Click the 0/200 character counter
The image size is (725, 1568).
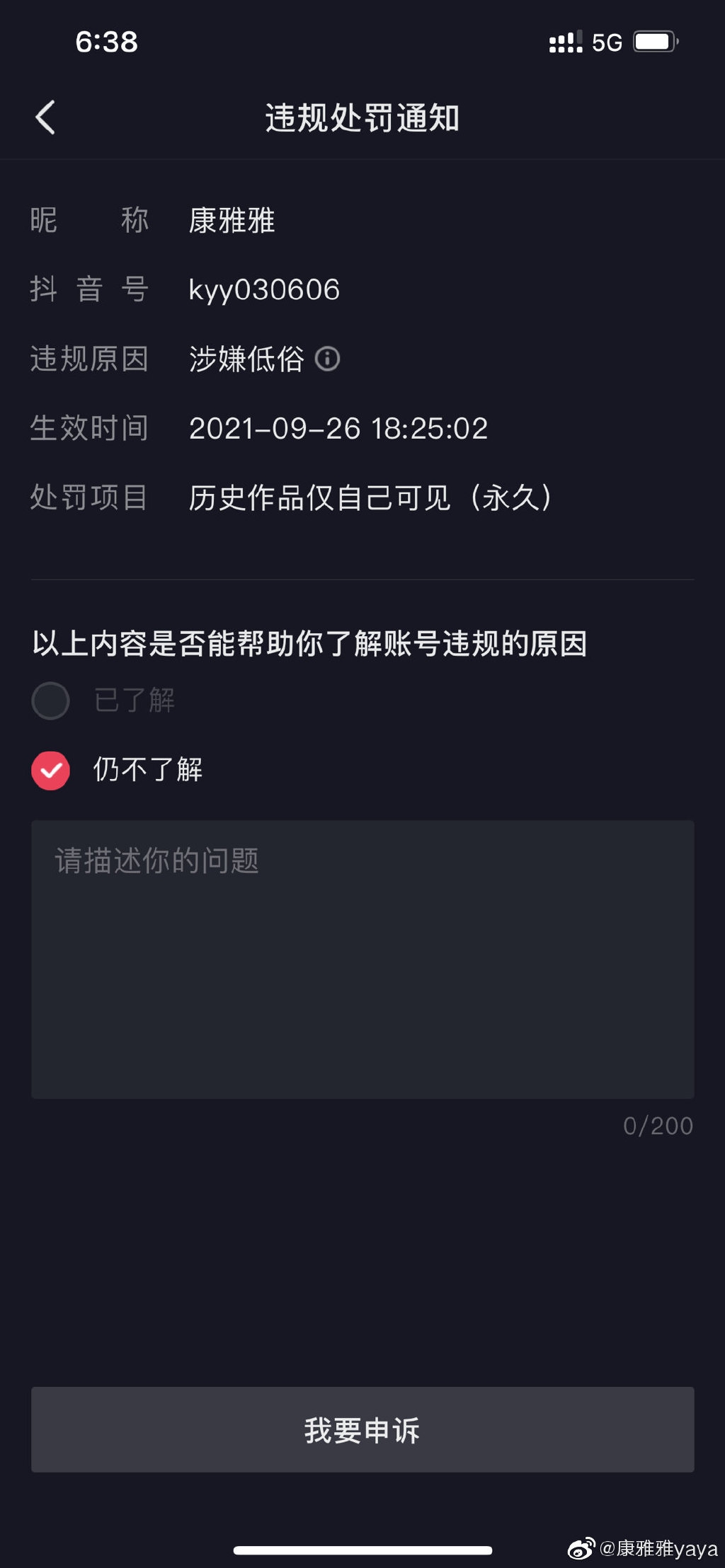coord(658,1124)
